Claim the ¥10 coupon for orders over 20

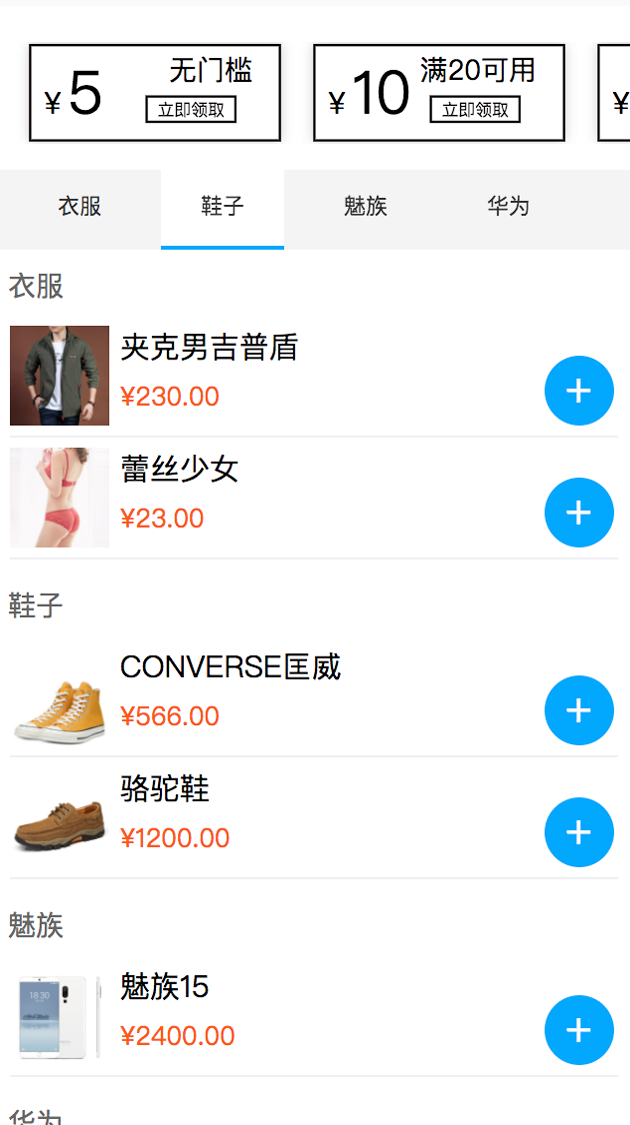[x=475, y=110]
